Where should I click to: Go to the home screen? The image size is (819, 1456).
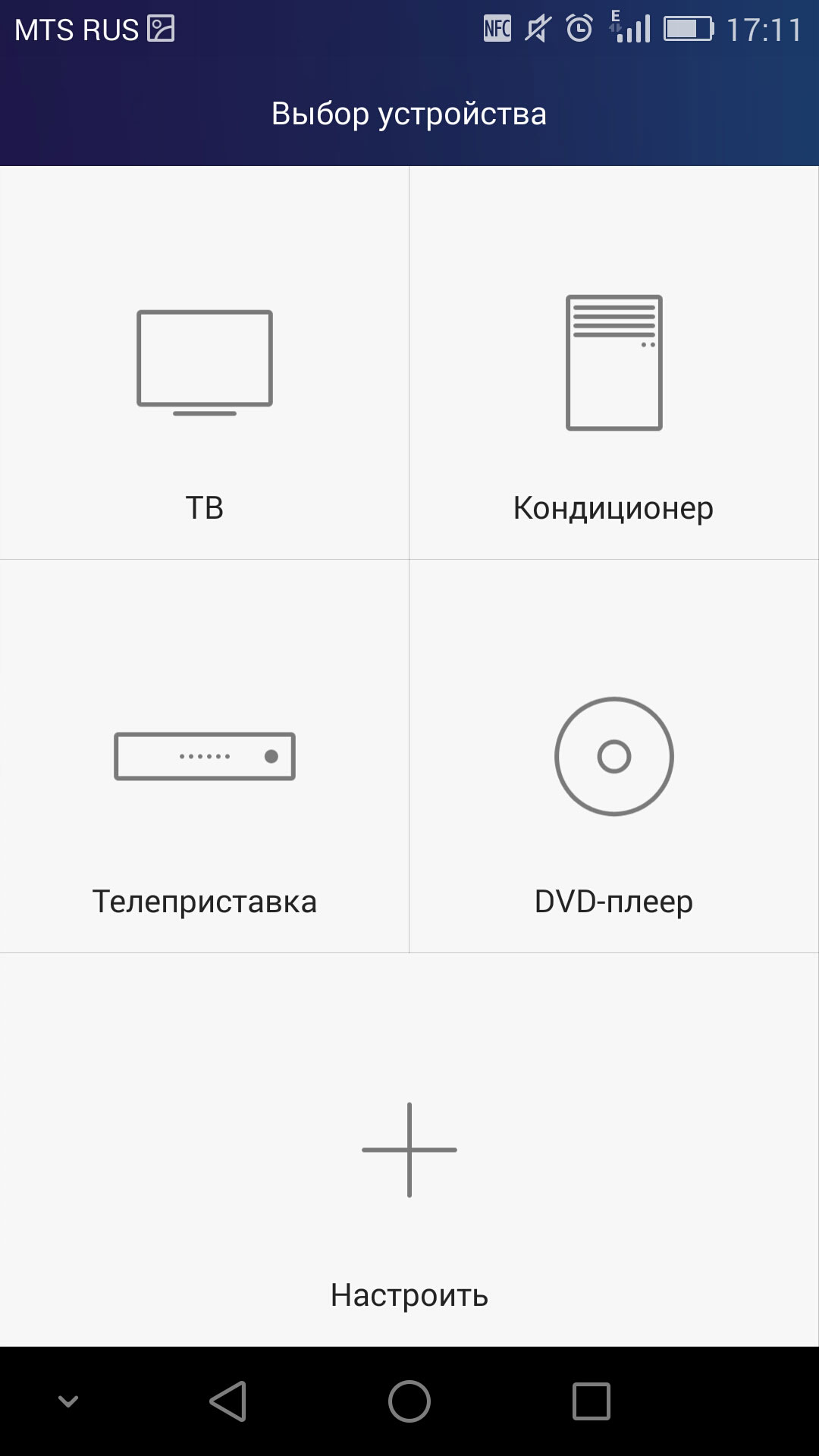(409, 1401)
